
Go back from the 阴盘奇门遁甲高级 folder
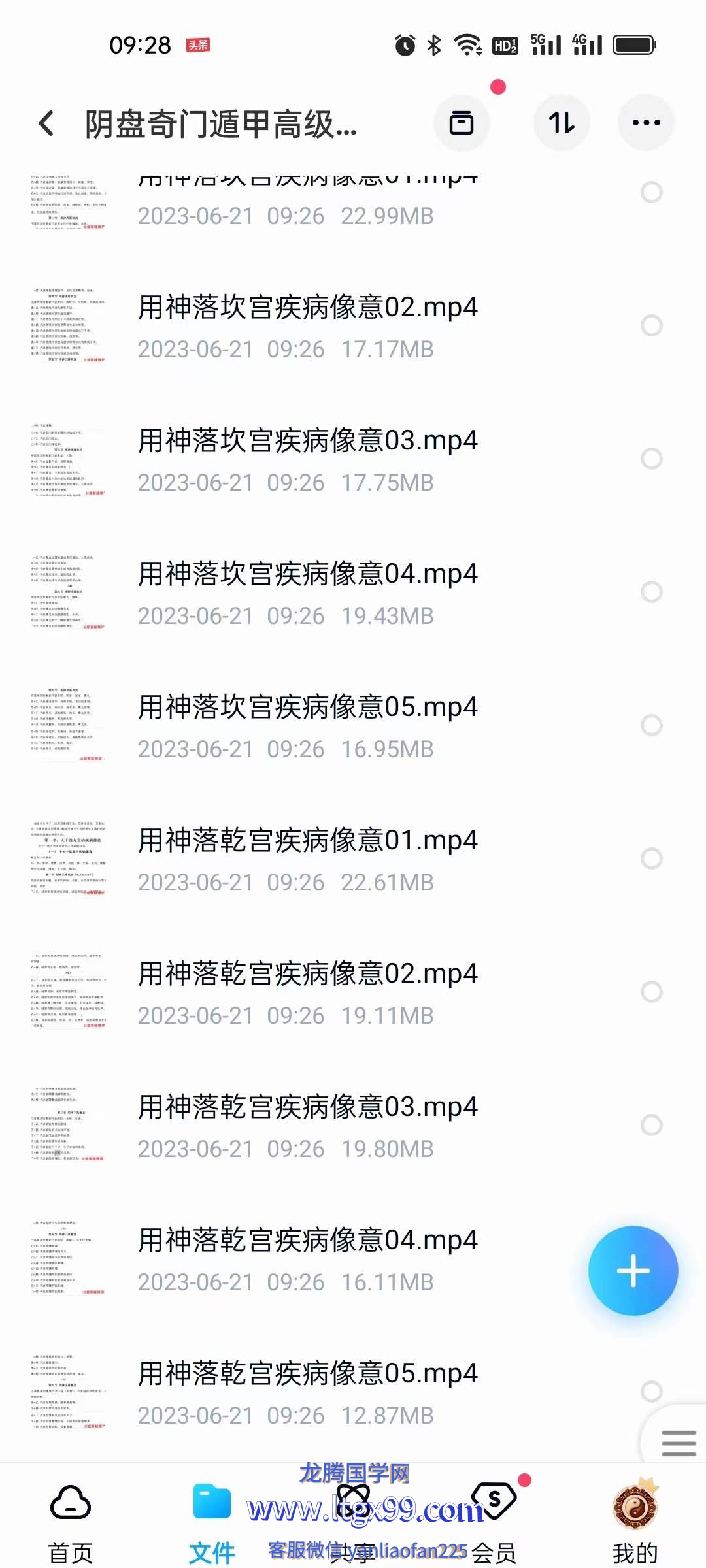(x=46, y=123)
